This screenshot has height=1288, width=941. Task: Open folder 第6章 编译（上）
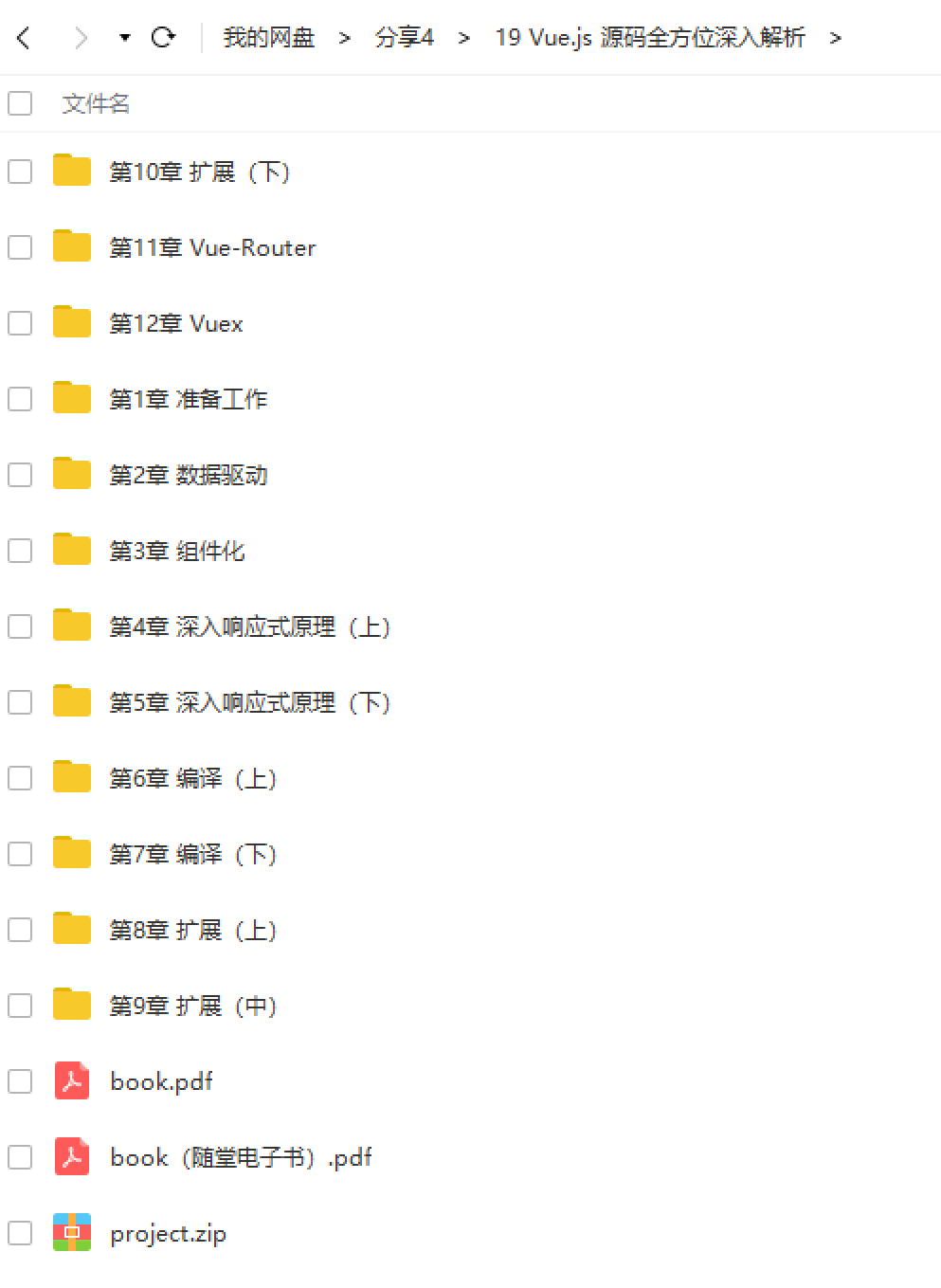[192, 778]
